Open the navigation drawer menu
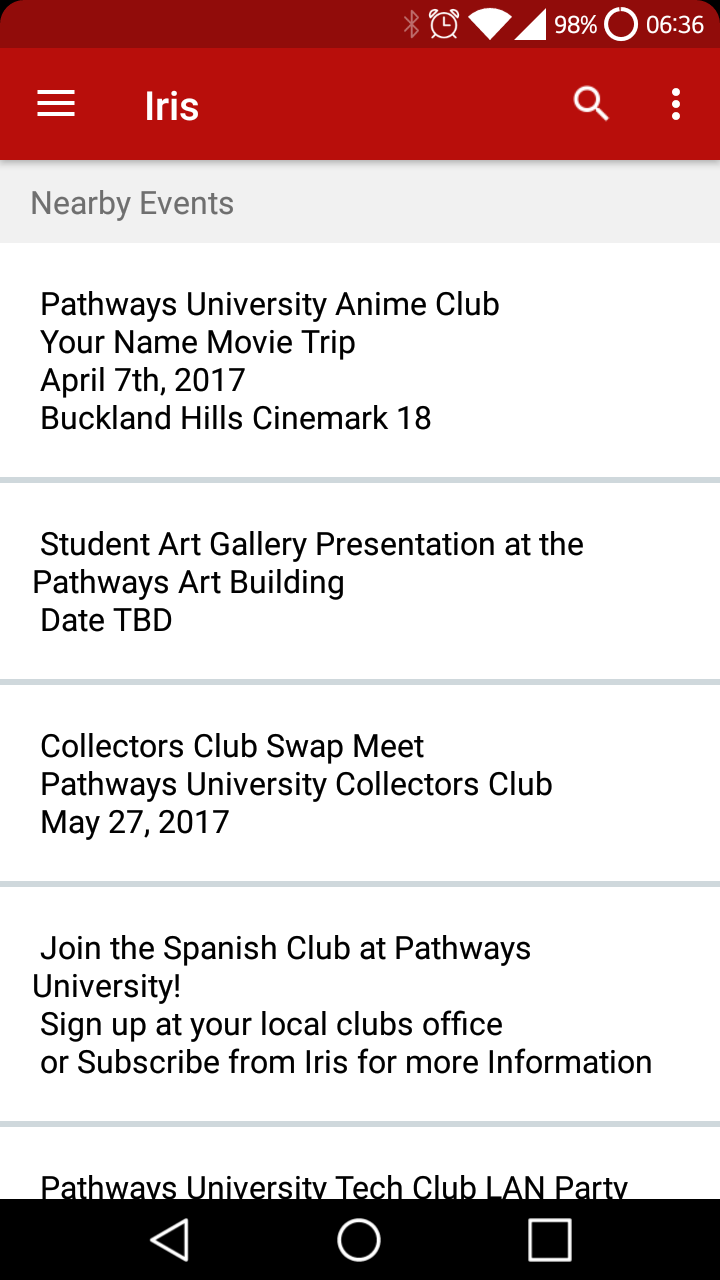This screenshot has height=1280, width=720. point(56,104)
